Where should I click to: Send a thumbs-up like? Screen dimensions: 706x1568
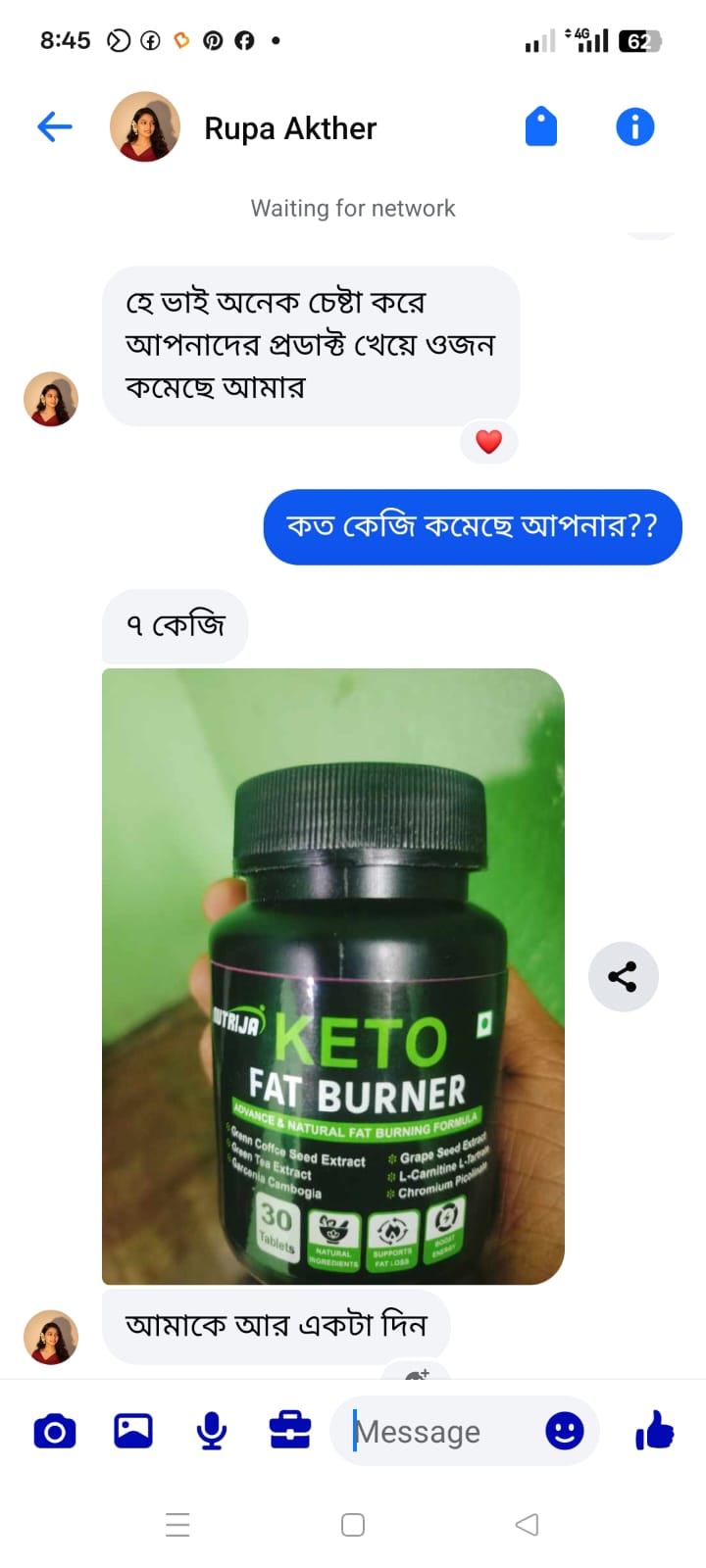point(655,1432)
